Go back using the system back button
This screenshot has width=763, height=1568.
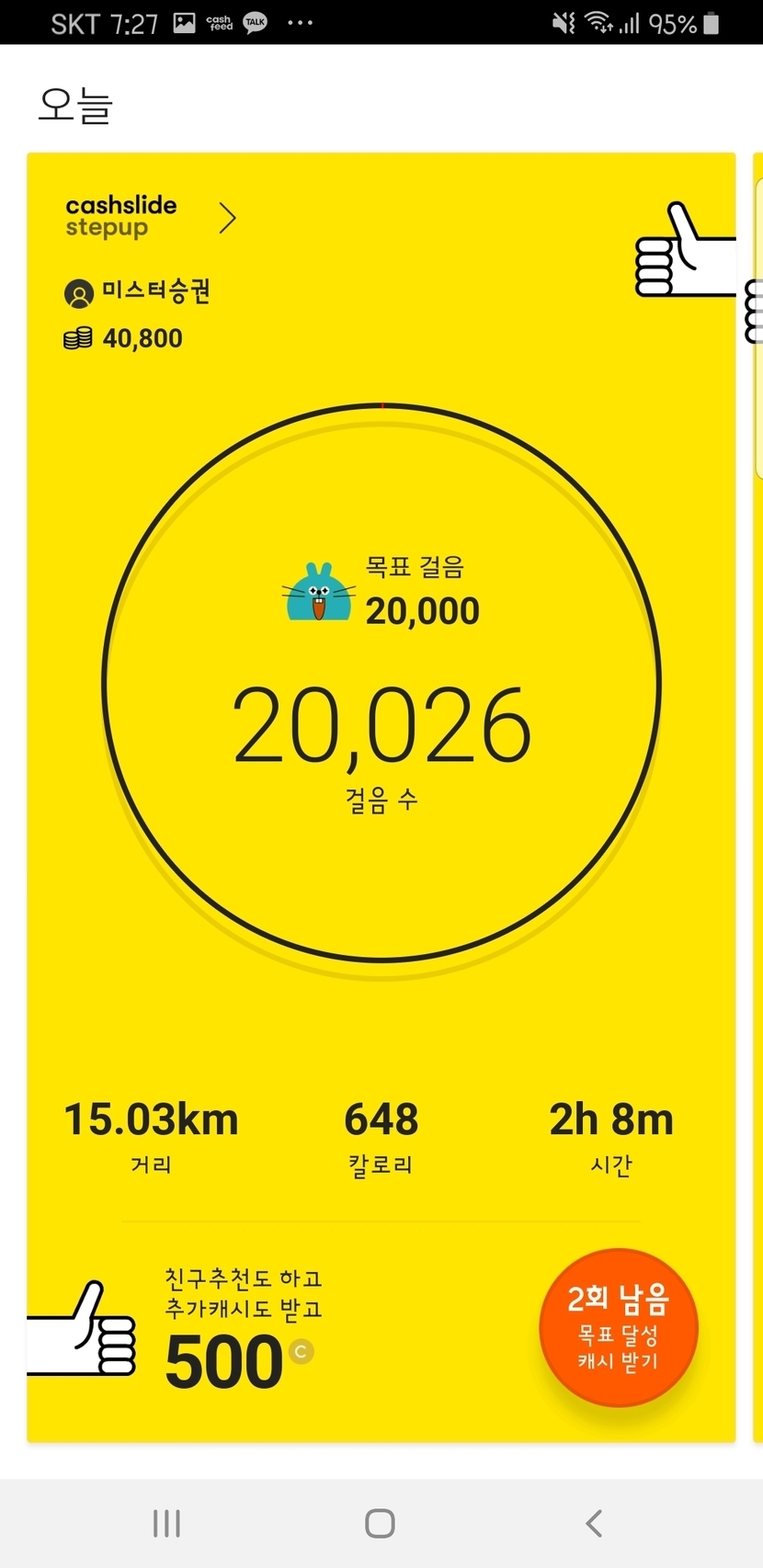594,1523
